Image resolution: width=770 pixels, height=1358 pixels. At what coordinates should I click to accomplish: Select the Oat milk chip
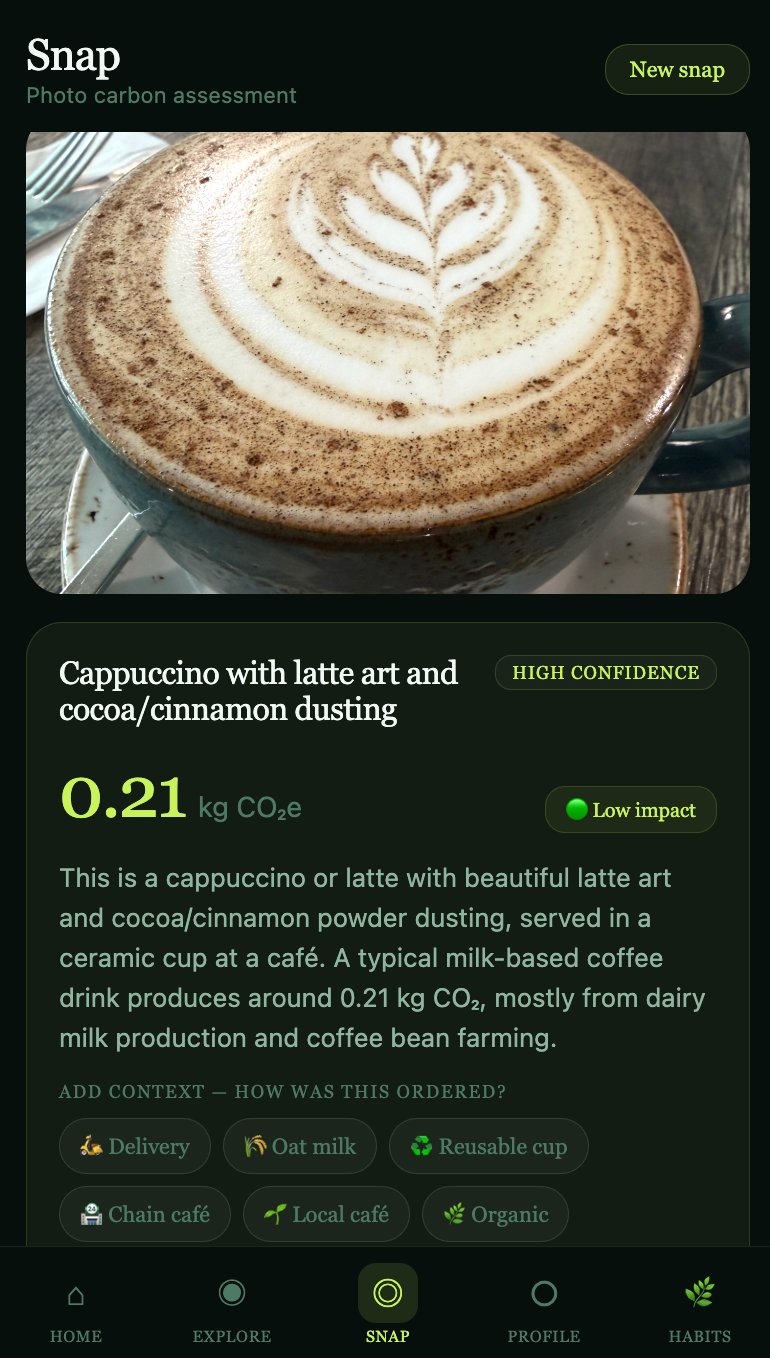(300, 1146)
